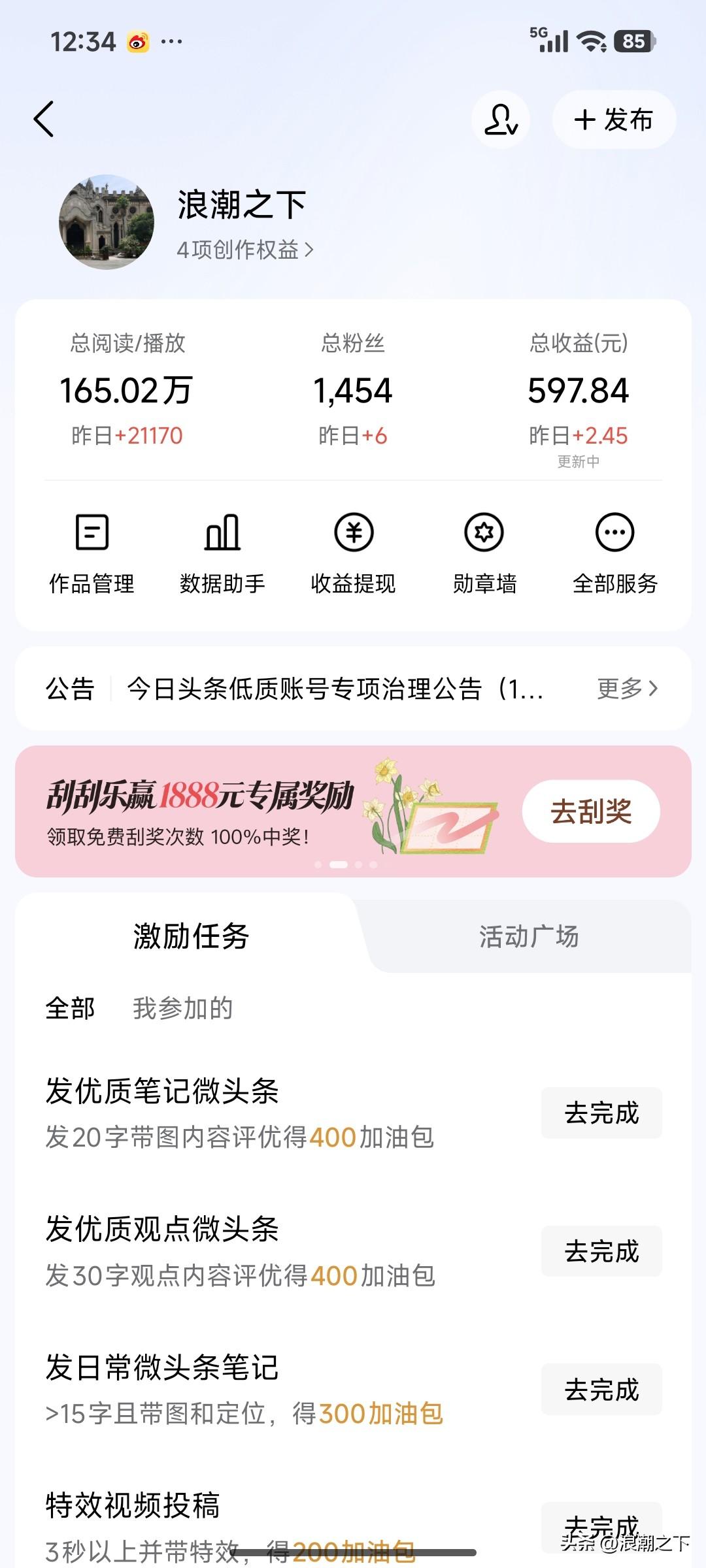Open the person/follow icon beside 发布

(501, 120)
